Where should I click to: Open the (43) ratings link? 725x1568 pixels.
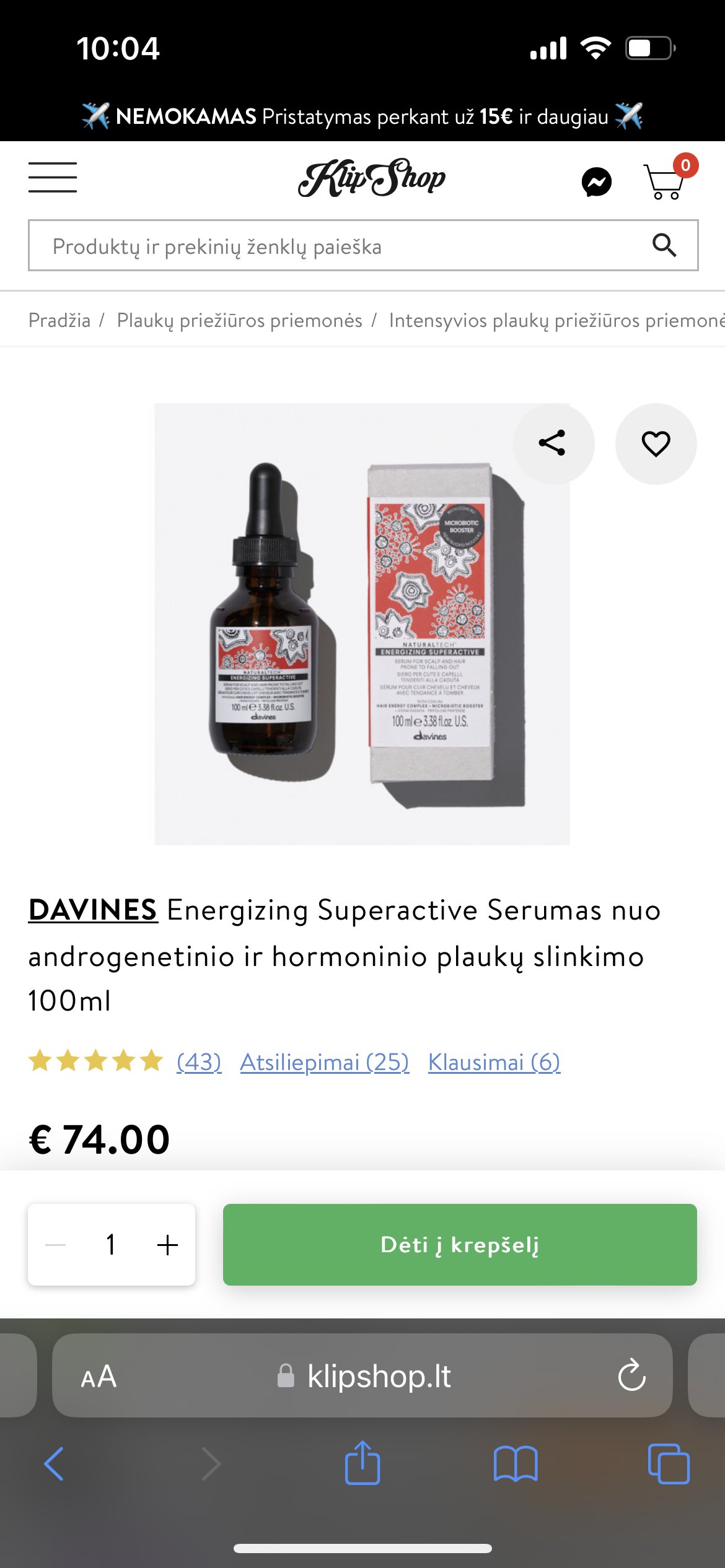[x=199, y=1061]
